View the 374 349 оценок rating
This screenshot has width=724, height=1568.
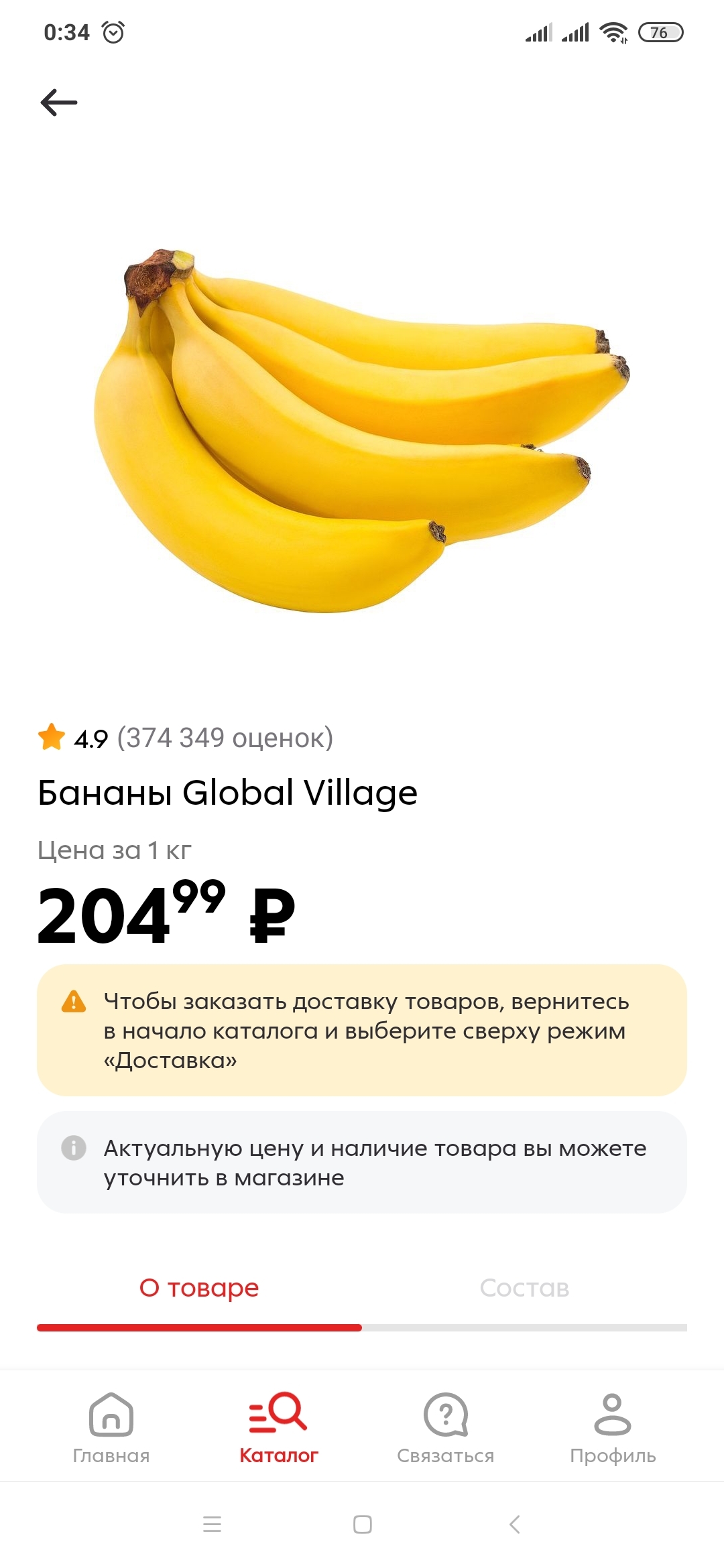[x=225, y=738]
